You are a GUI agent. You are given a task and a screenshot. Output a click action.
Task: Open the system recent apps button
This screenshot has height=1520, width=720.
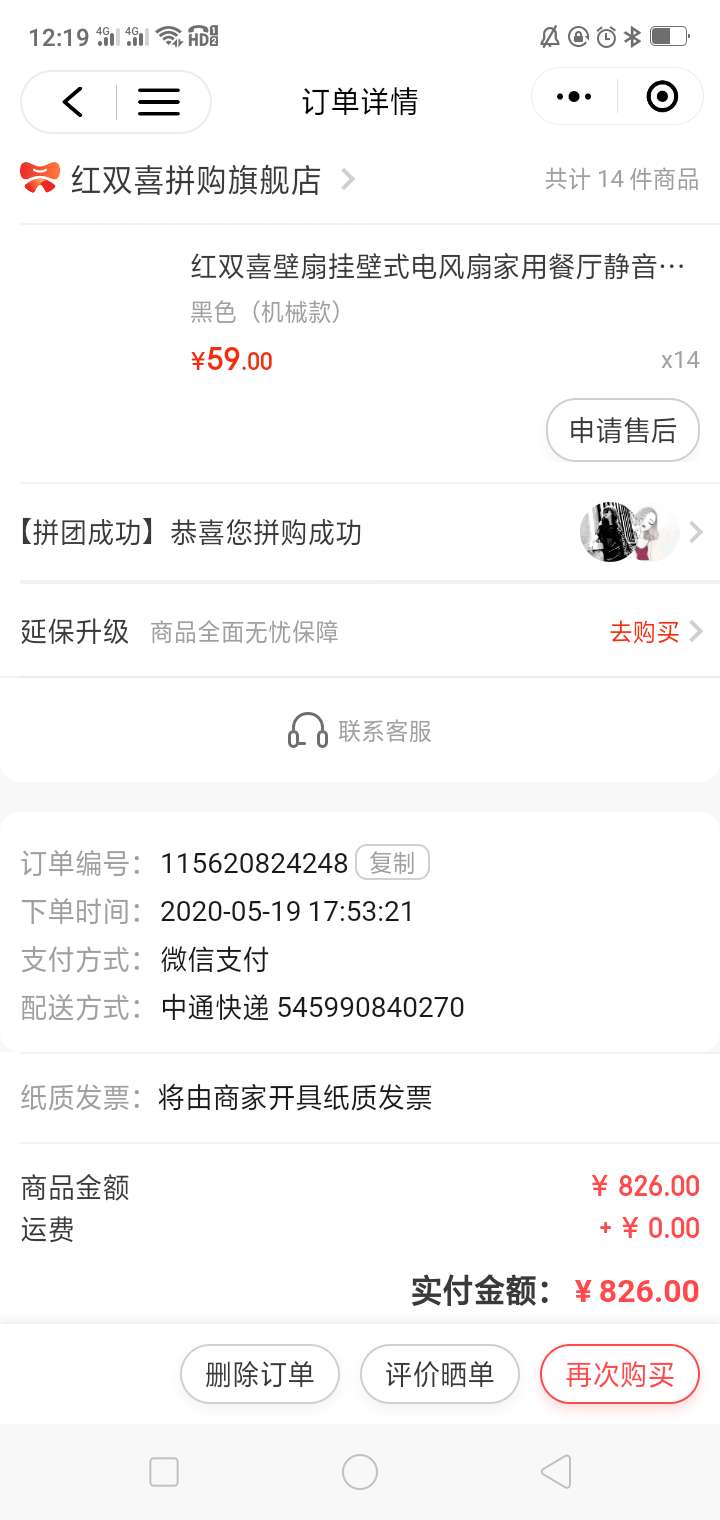[164, 1472]
